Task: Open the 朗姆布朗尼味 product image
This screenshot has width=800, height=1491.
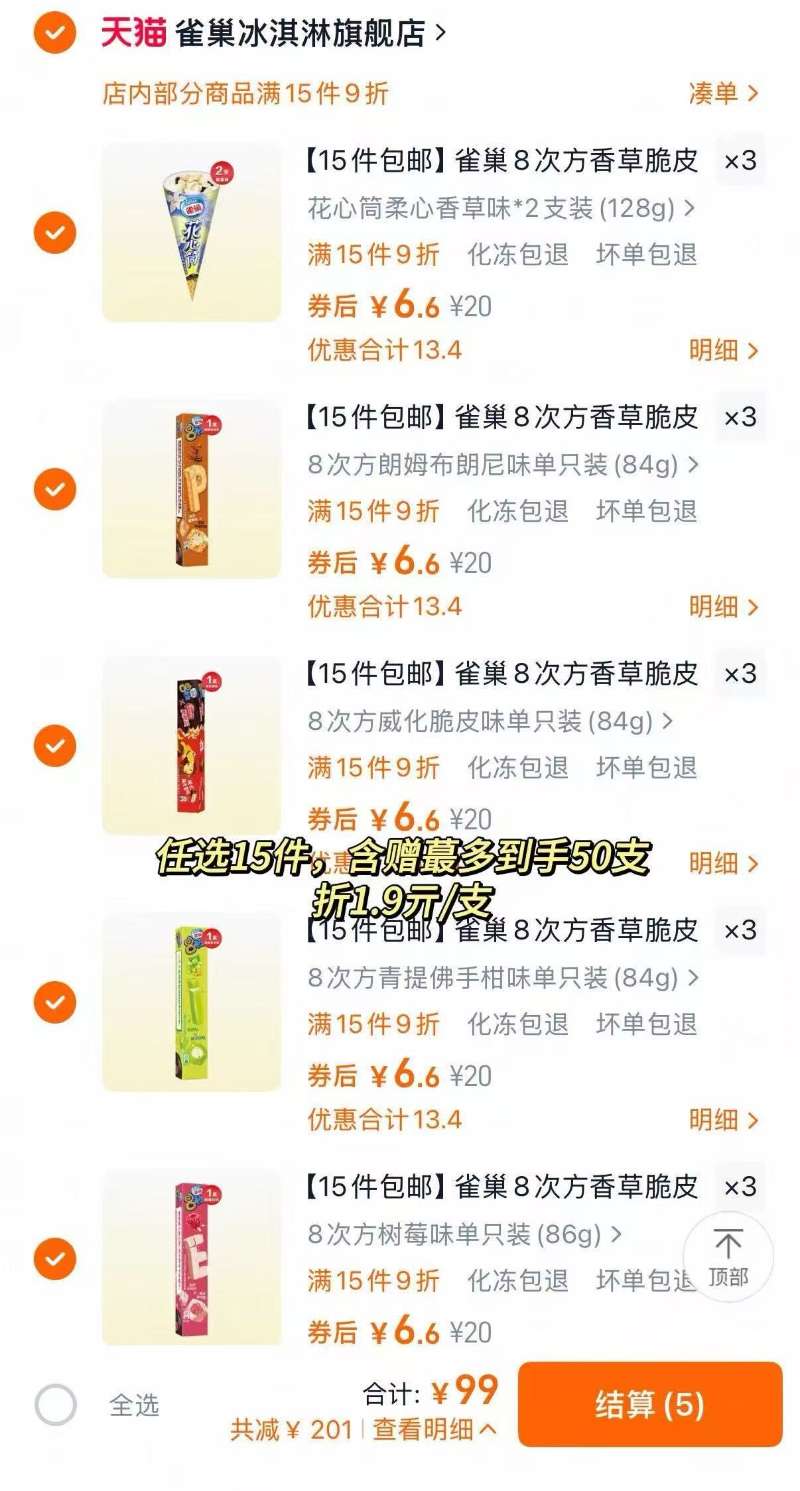Action: (x=190, y=489)
